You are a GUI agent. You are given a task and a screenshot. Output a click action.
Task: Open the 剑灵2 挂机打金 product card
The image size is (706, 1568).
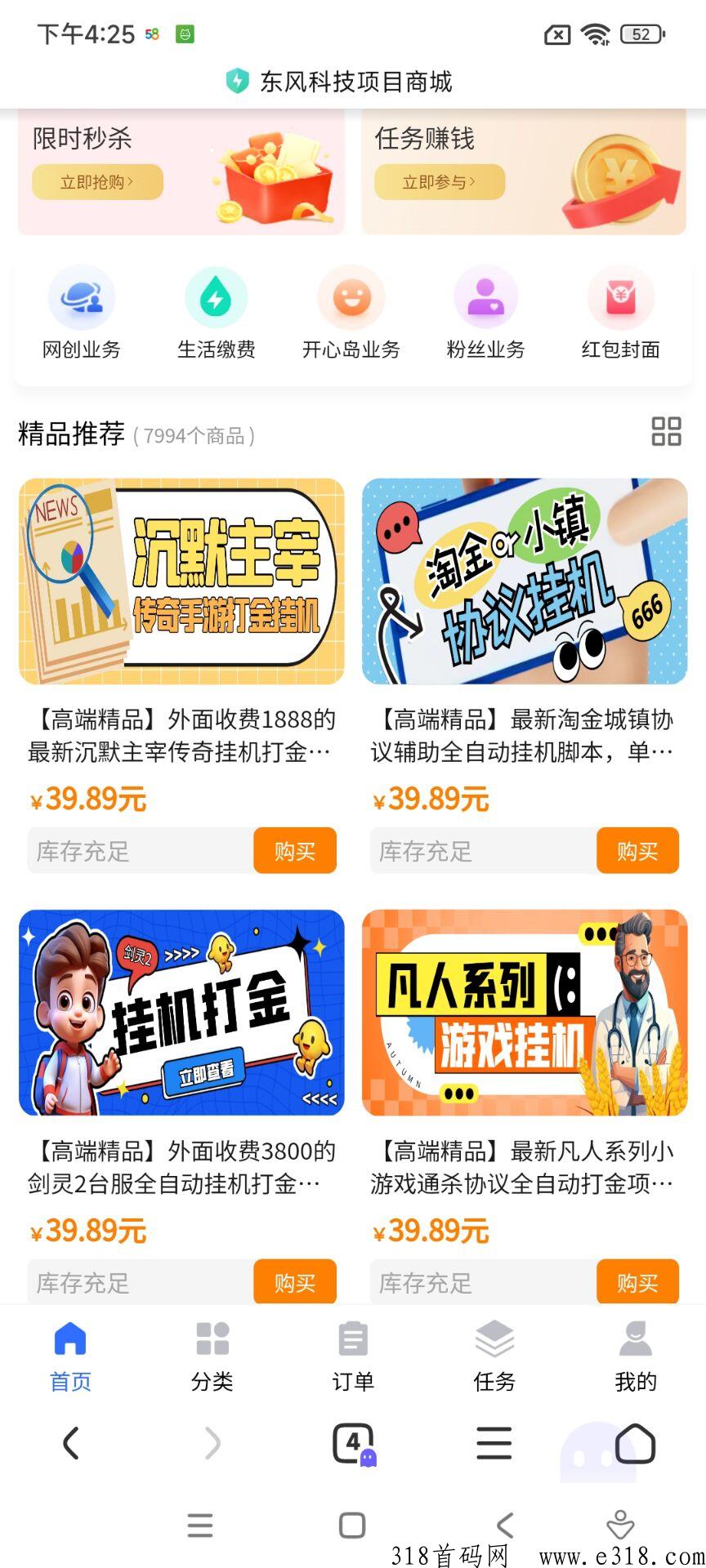[x=181, y=1013]
